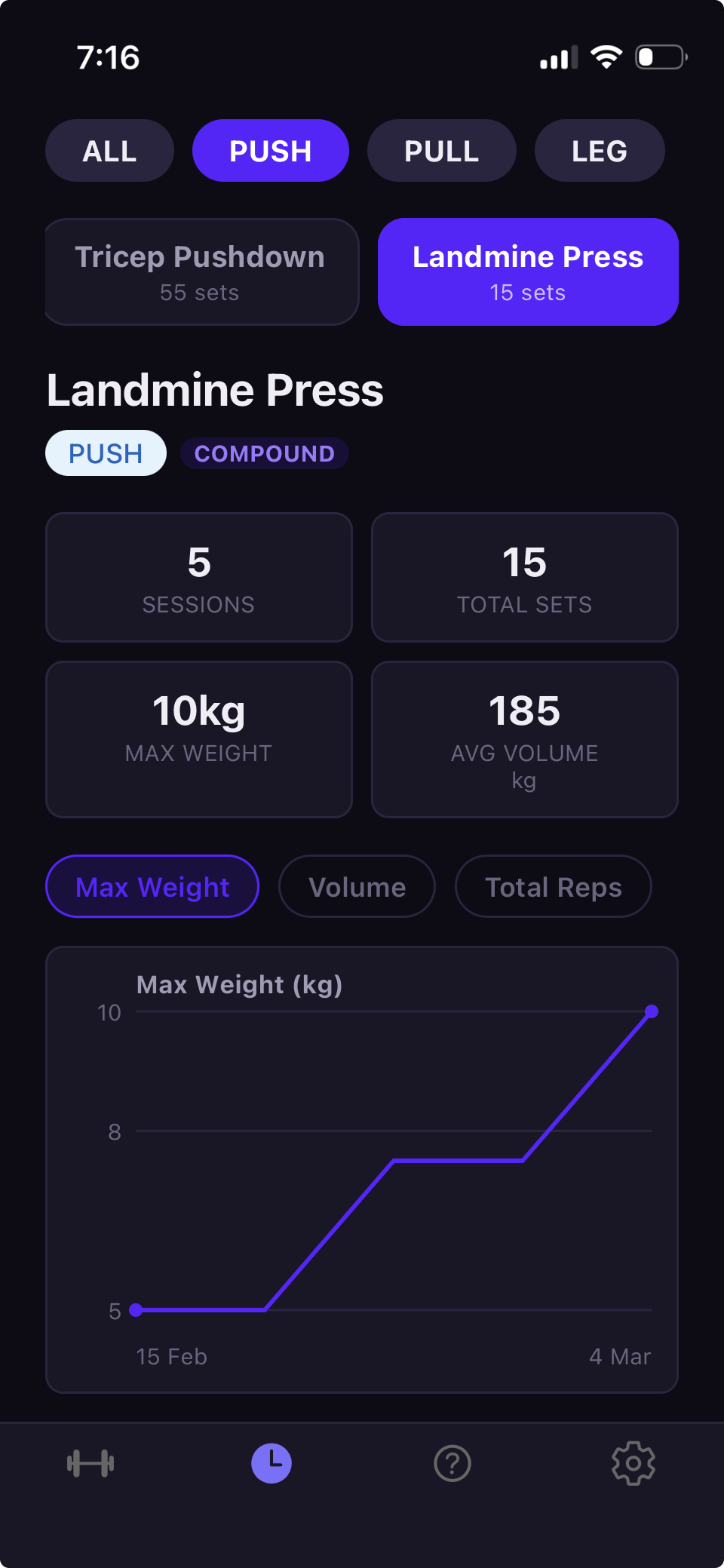Switch chart to Volume
The height and width of the screenshot is (1568, 724).
(357, 887)
